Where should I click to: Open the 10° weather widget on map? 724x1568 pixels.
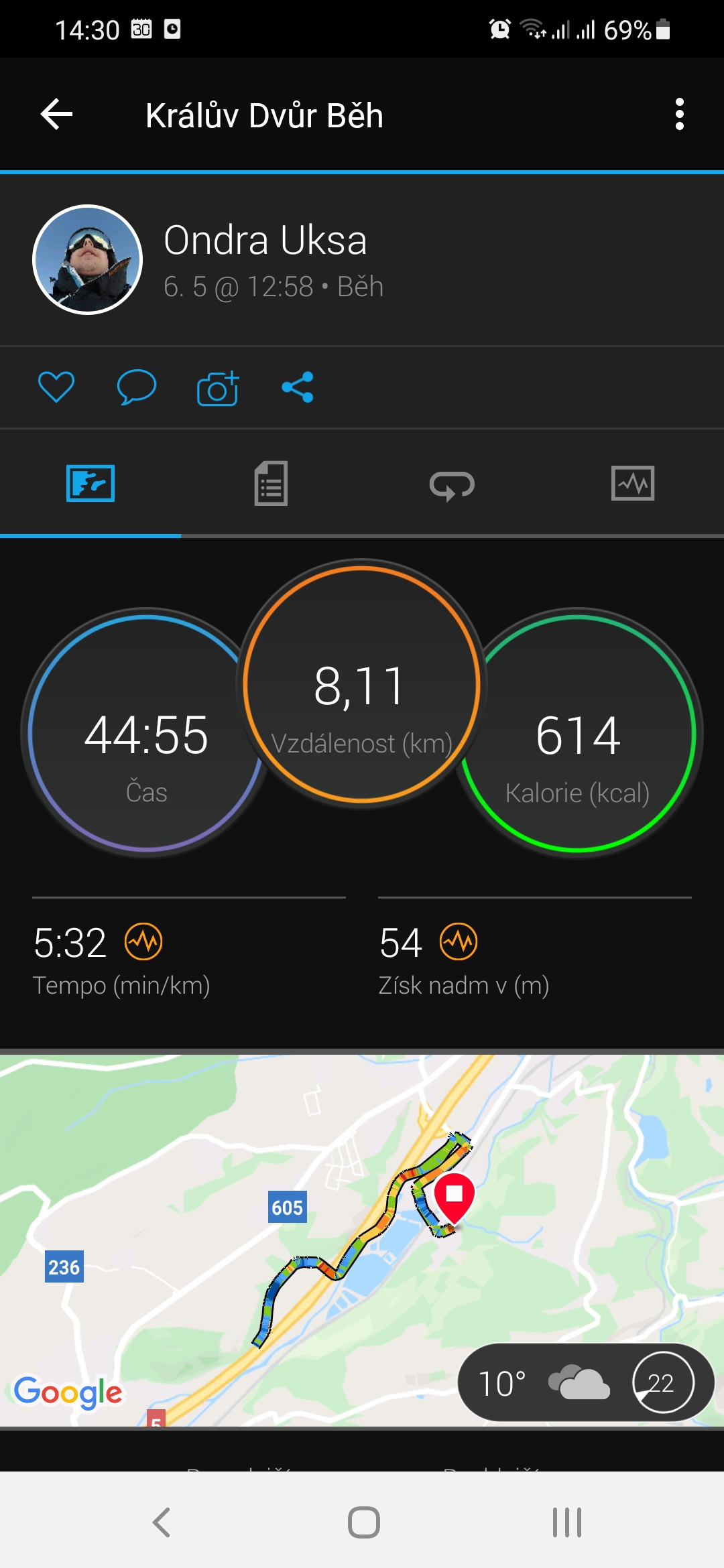[586, 1382]
